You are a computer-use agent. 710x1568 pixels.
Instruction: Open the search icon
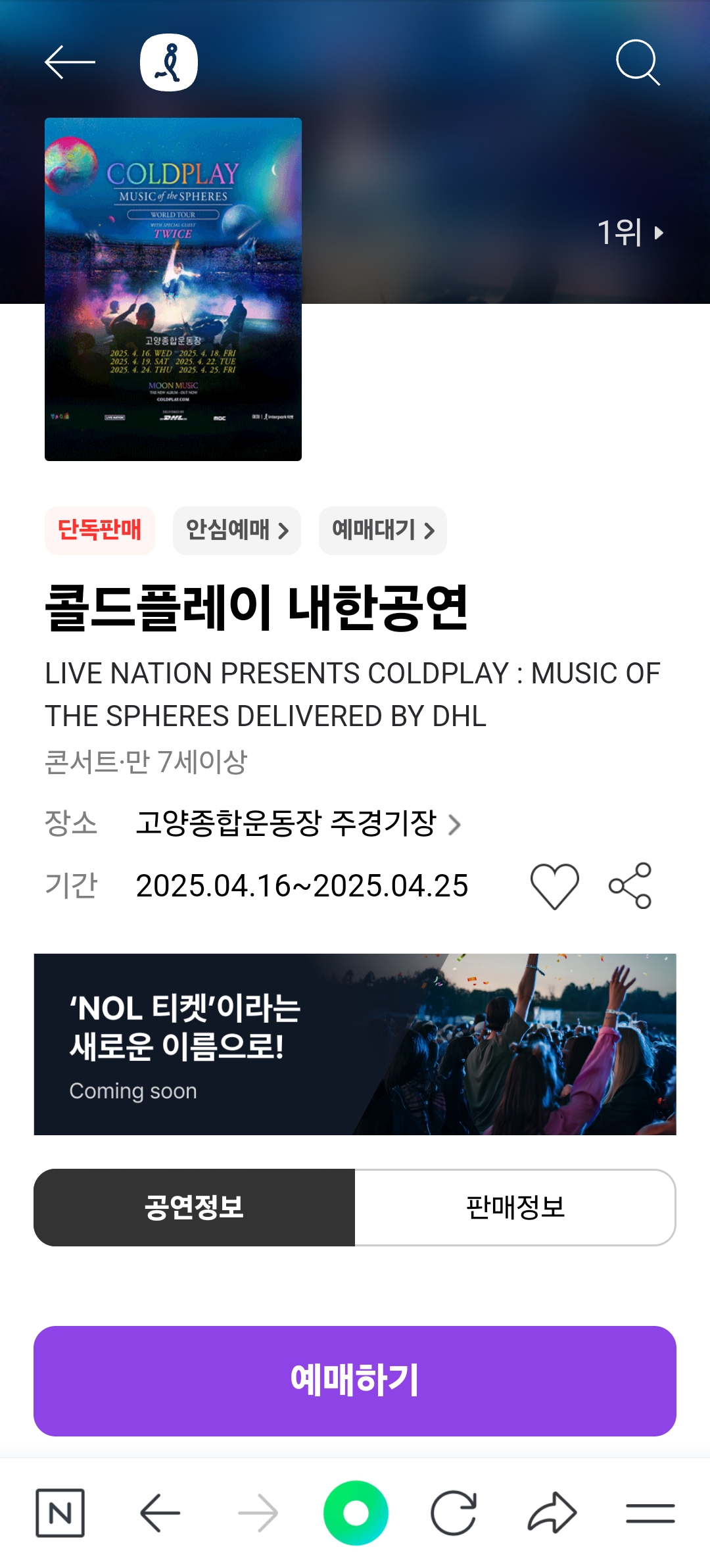[x=637, y=62]
